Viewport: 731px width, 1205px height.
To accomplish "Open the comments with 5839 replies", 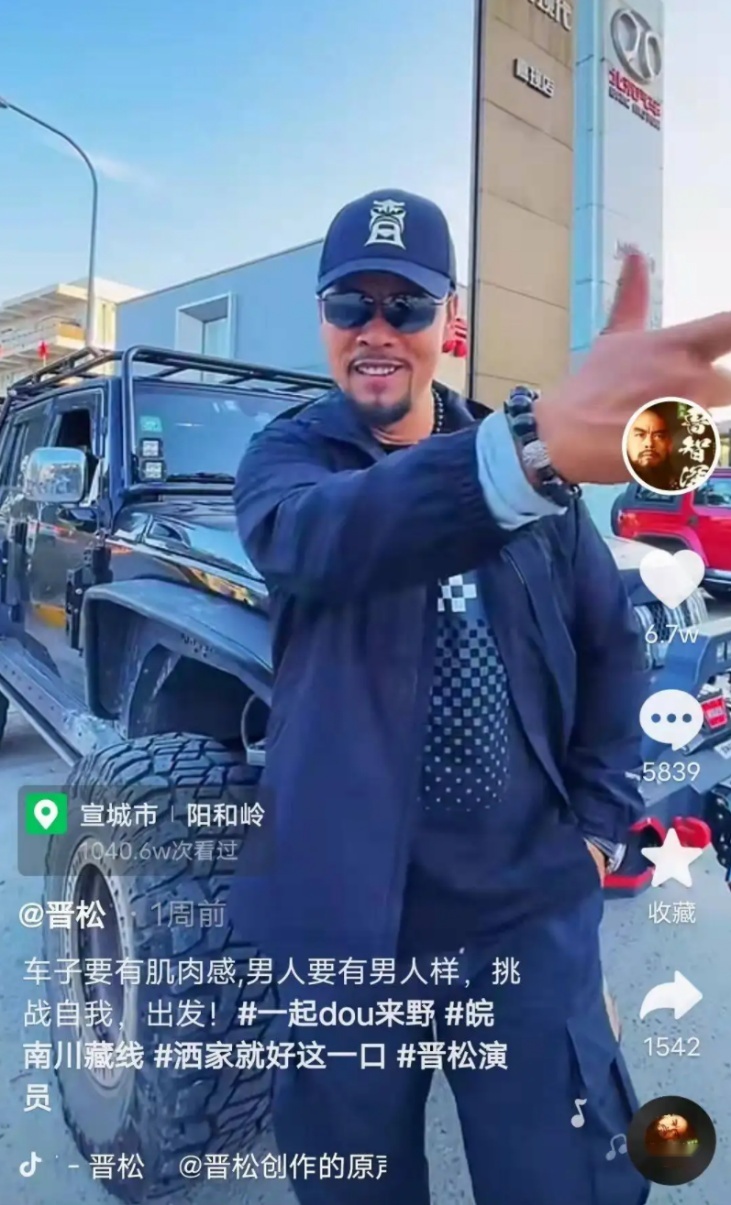I will coord(670,719).
